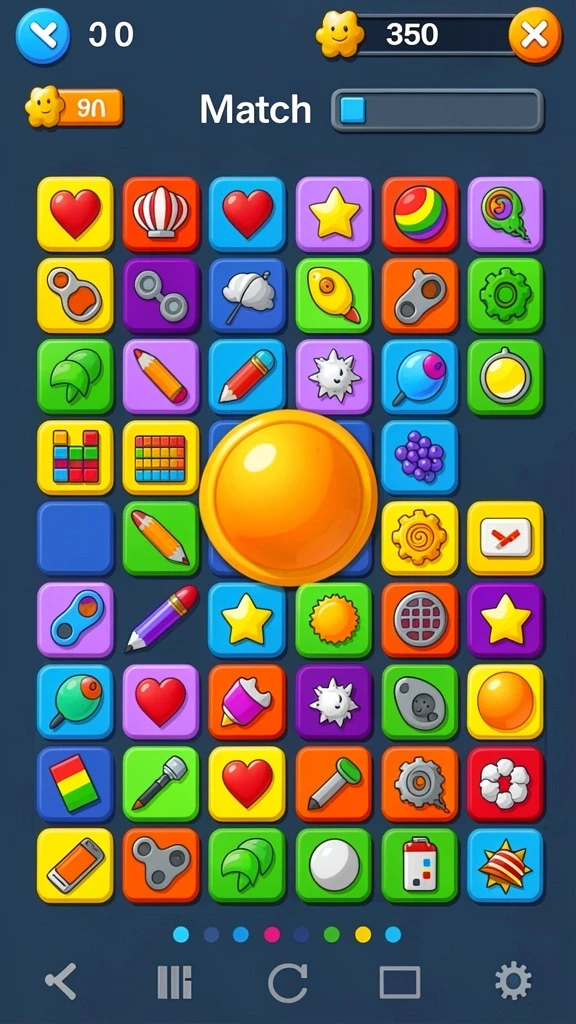
Task: Choose the yellow star on dark purple tile
Action: (505, 620)
